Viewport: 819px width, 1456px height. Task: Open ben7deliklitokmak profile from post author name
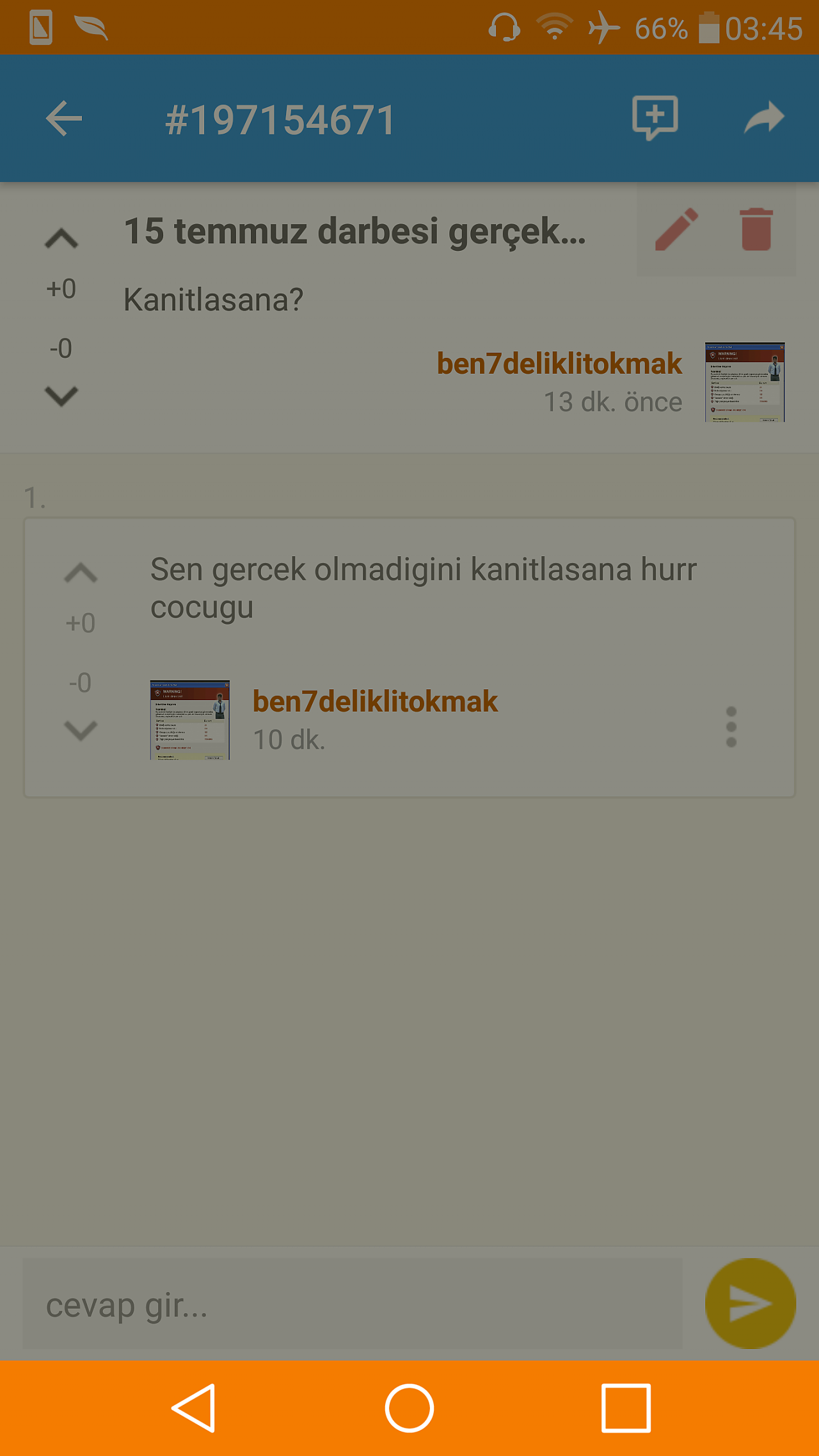[559, 364]
